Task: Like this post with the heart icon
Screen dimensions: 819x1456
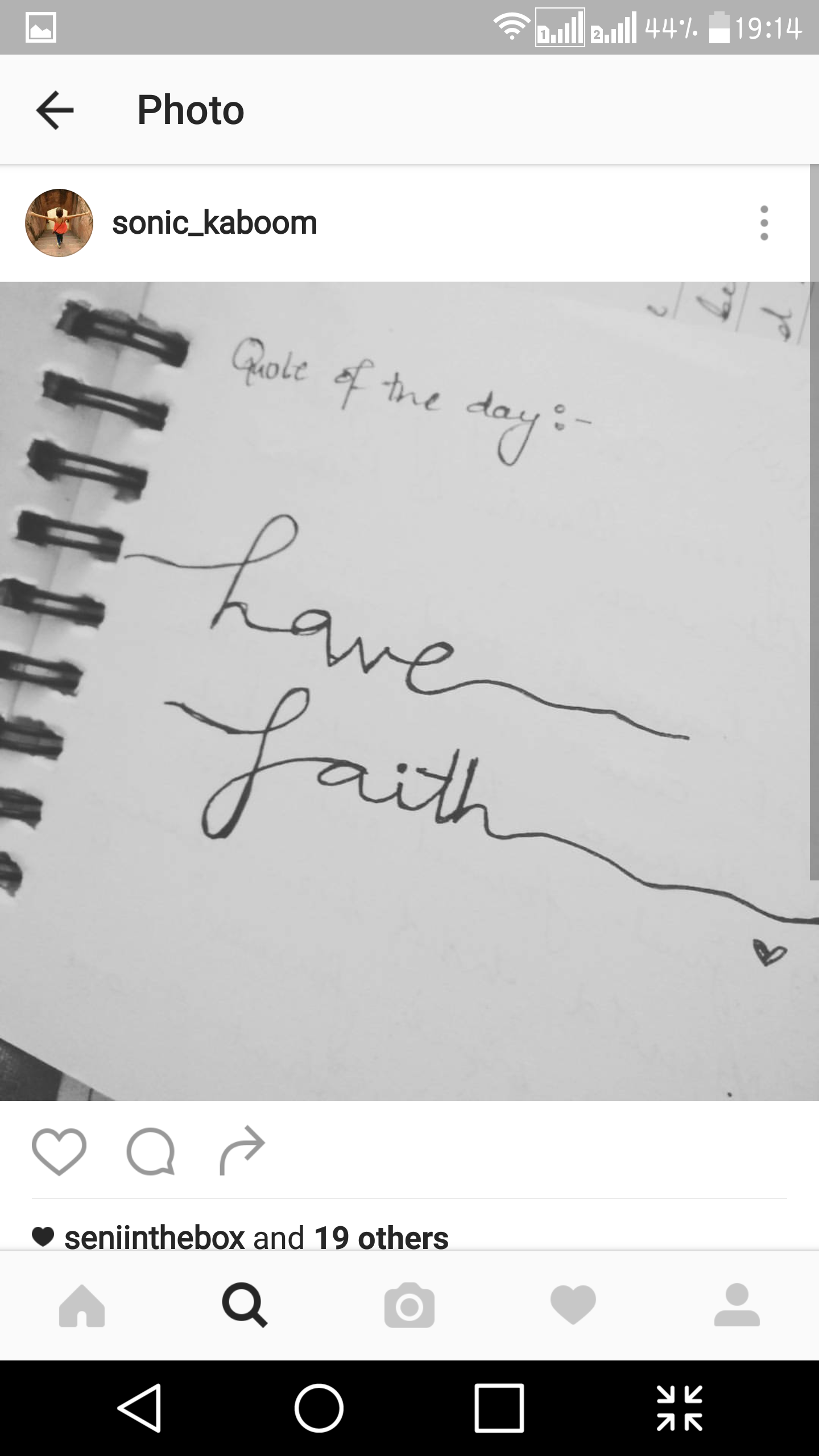Action: click(x=59, y=1151)
